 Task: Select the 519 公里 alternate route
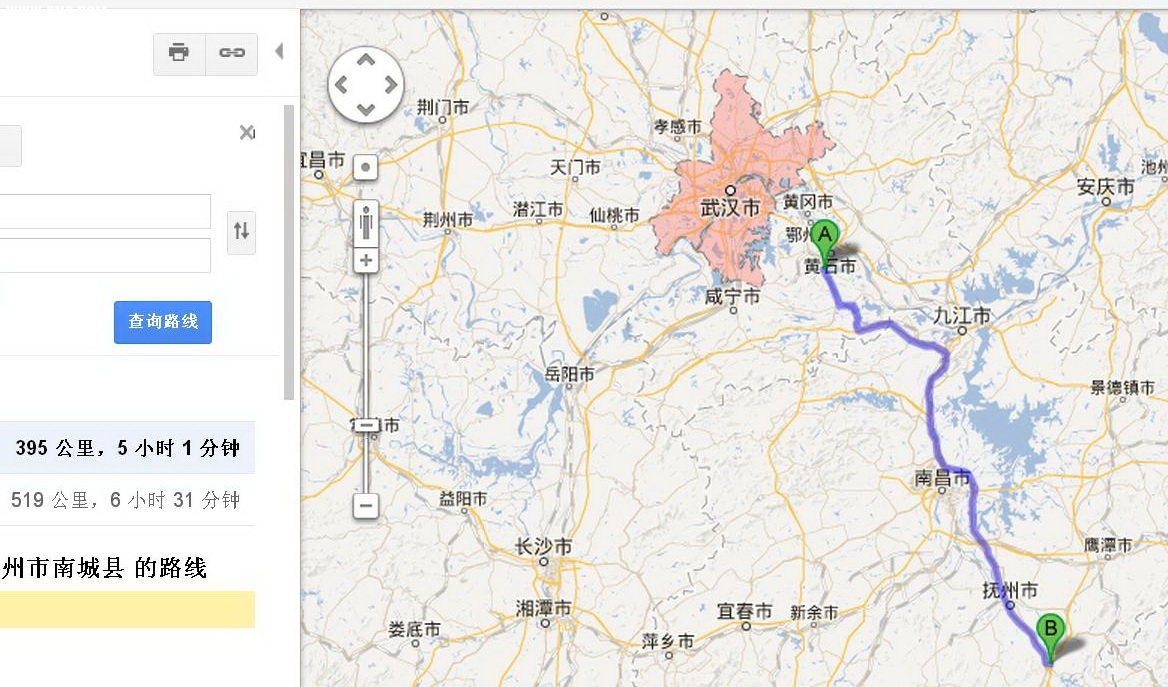125,500
